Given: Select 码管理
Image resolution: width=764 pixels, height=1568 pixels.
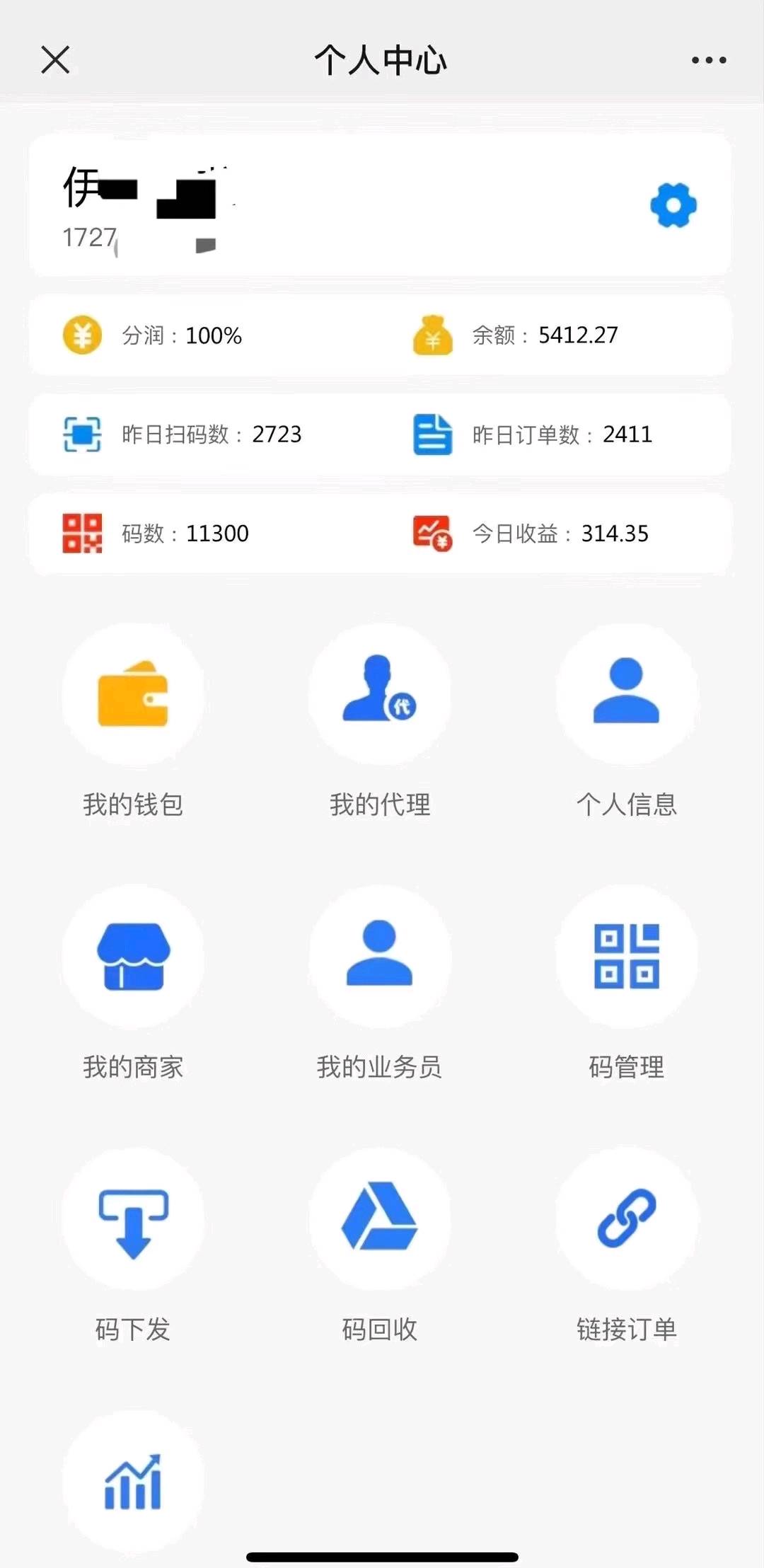Looking at the screenshot, I should click(x=626, y=957).
